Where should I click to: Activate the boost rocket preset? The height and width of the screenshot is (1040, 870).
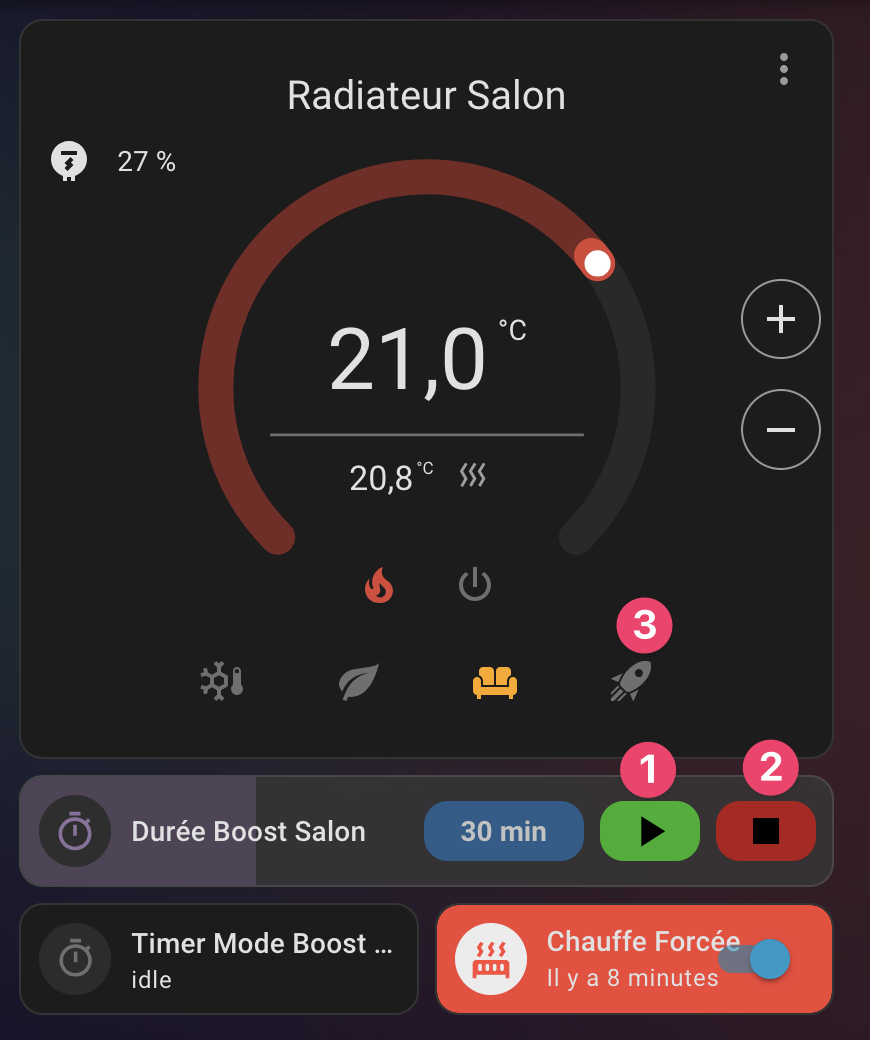[631, 682]
